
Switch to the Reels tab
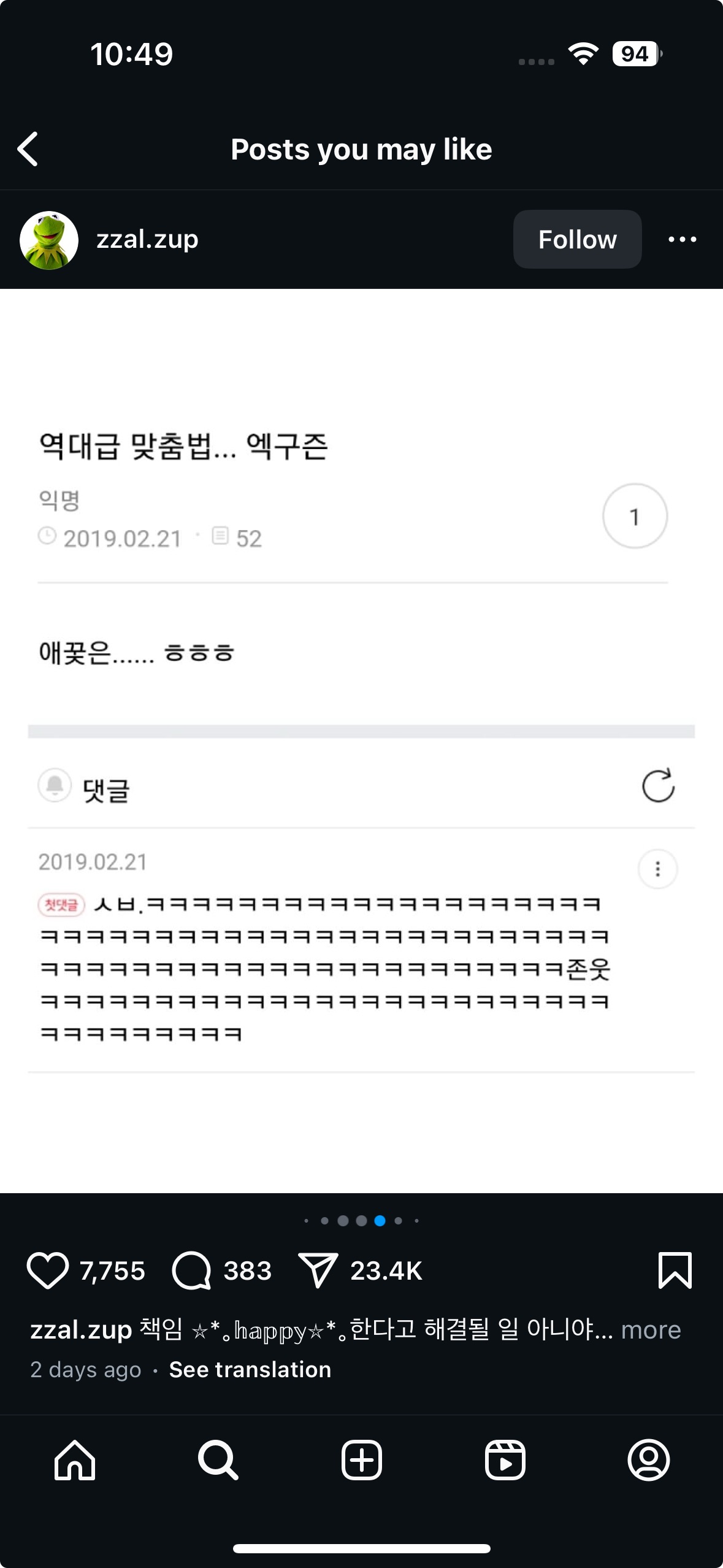tap(505, 1460)
